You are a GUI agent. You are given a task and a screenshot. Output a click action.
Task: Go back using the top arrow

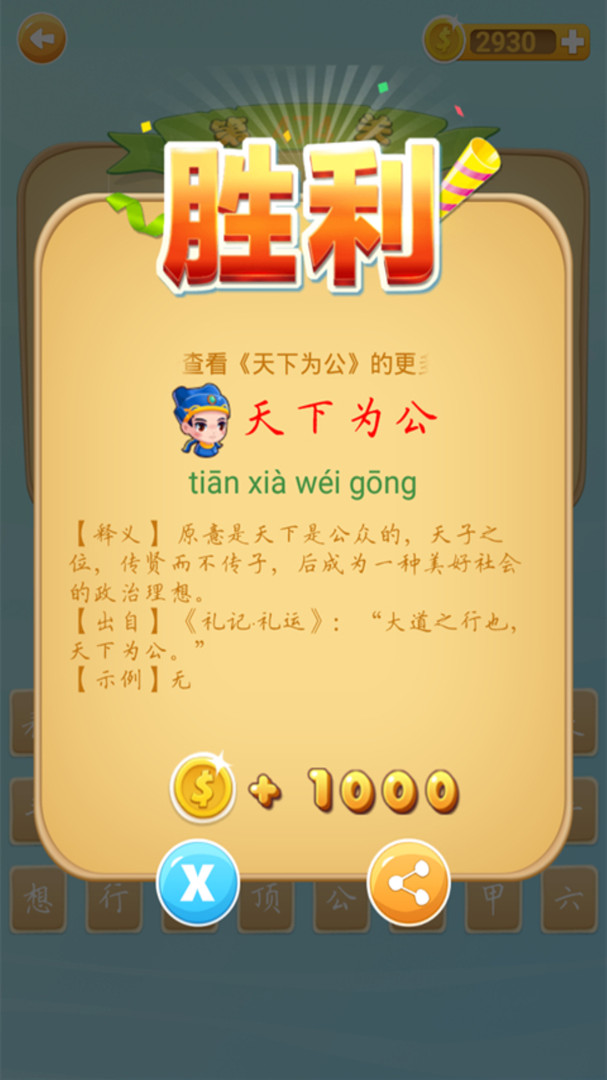[42, 40]
